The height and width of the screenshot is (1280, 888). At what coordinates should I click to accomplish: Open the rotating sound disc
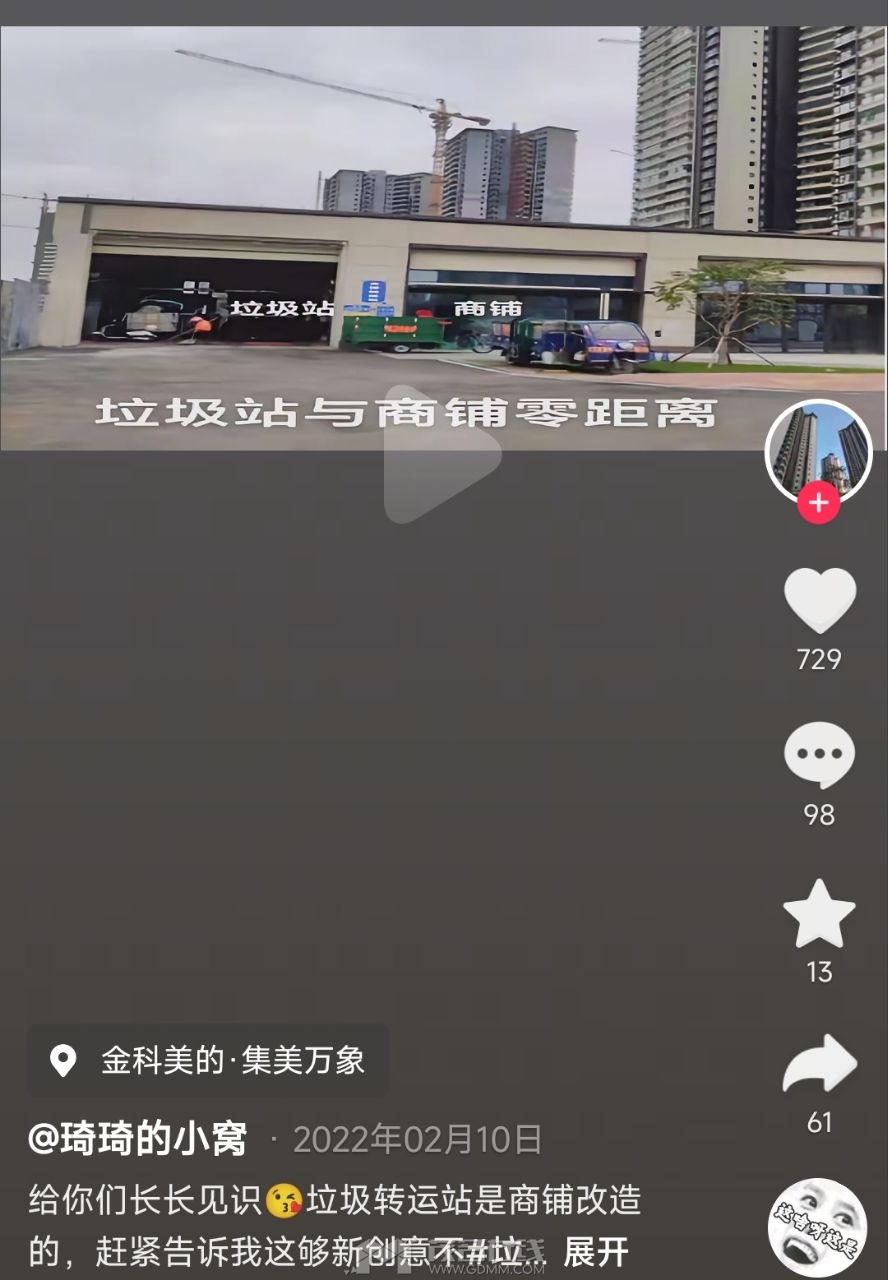coord(818,1227)
